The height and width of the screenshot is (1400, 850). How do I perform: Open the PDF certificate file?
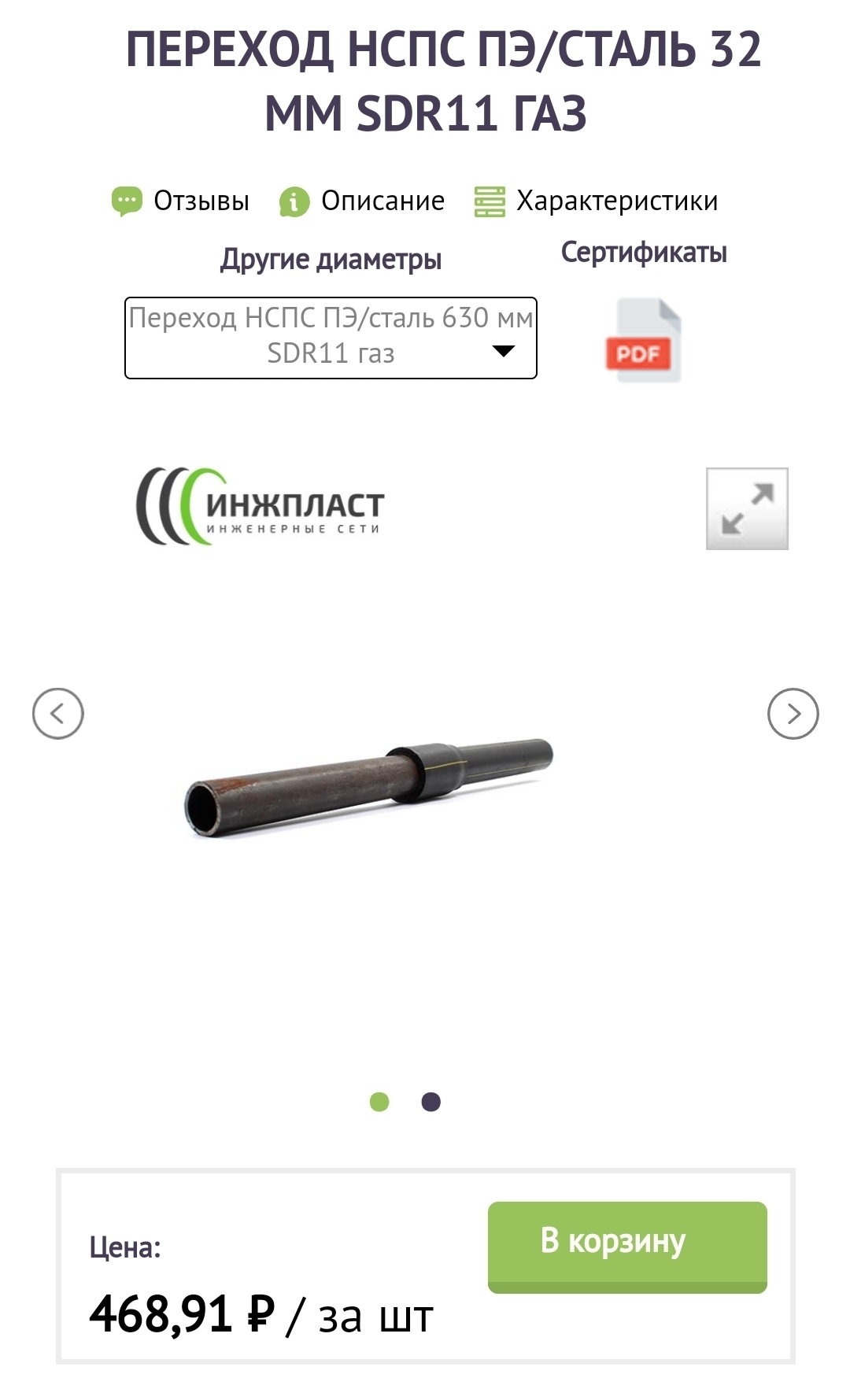(643, 341)
